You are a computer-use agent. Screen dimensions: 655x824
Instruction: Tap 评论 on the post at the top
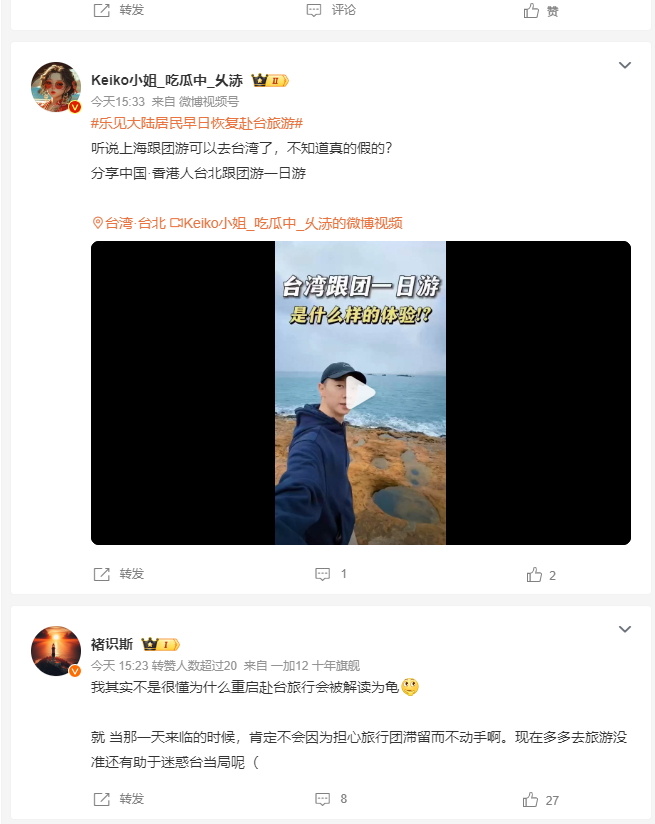331,10
